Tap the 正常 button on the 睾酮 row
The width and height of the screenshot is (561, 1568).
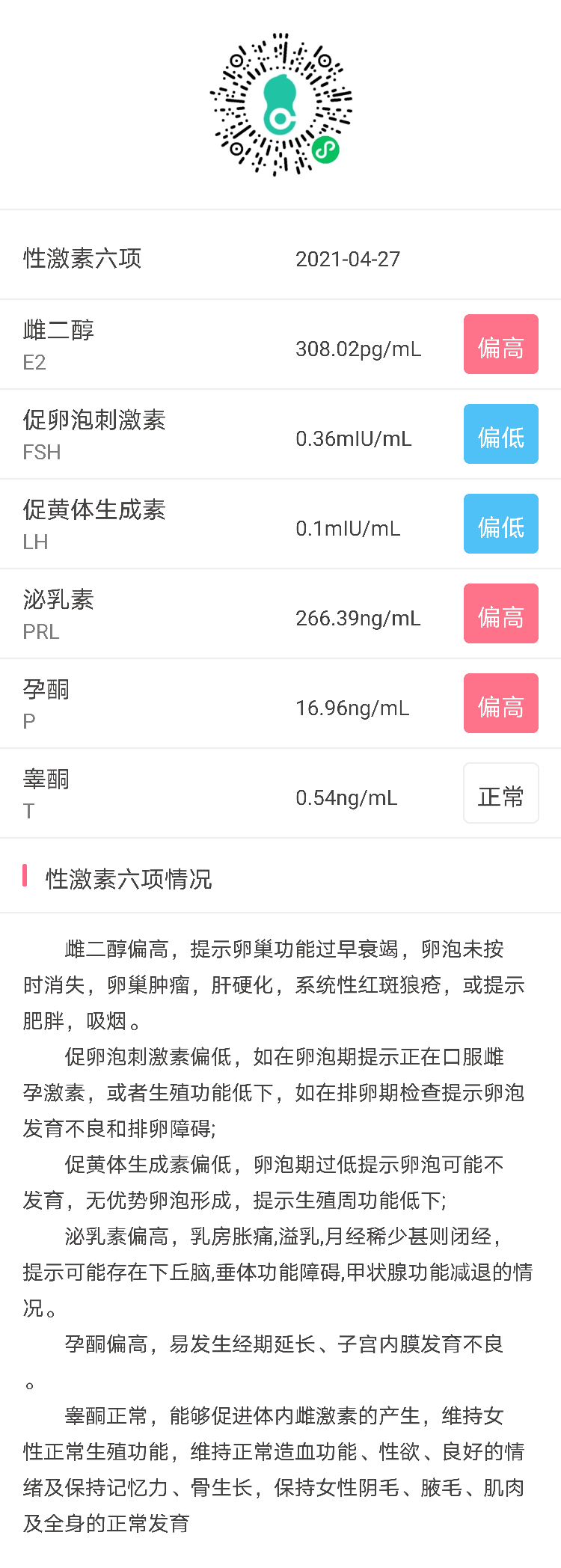pyautogui.click(x=500, y=793)
